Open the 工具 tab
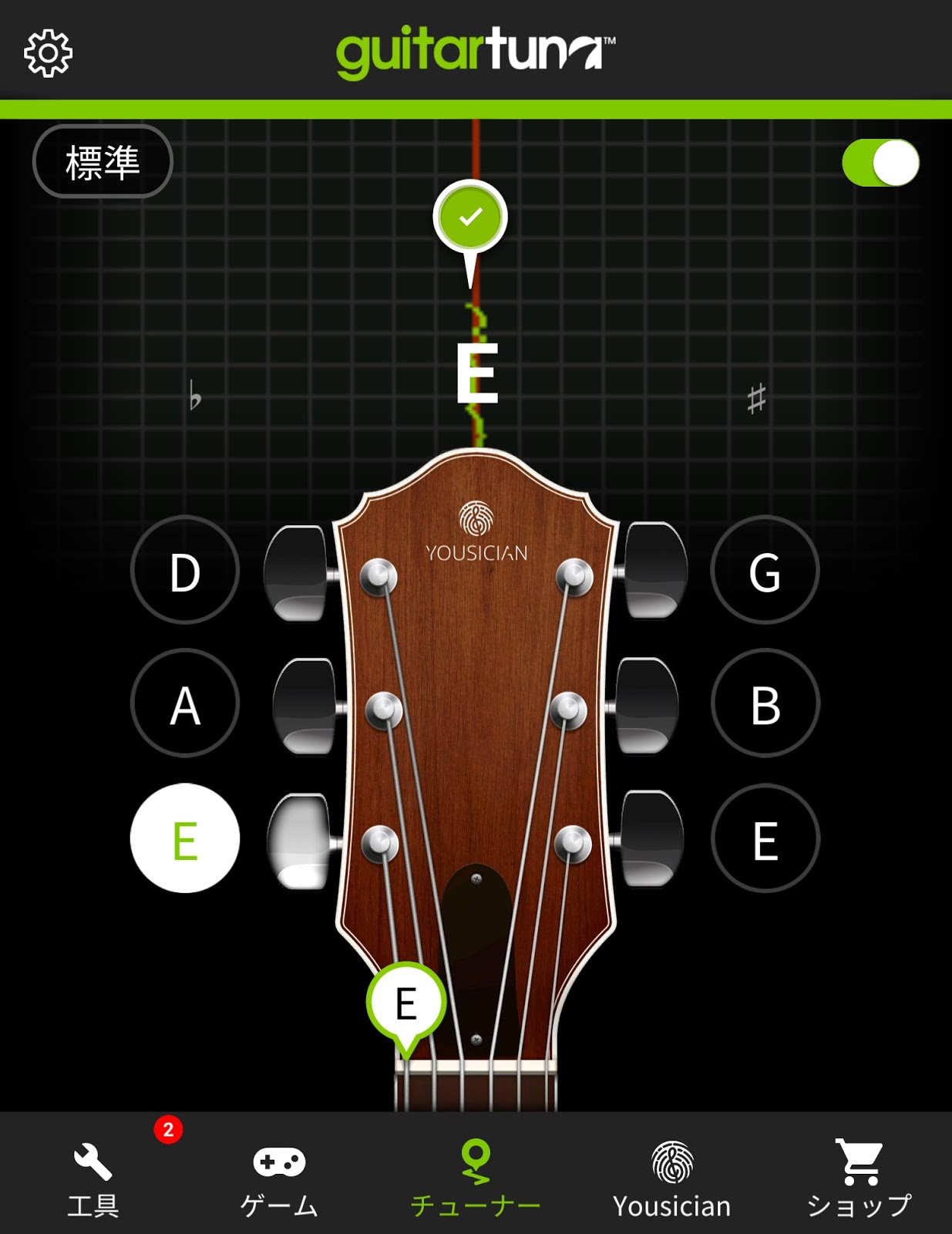 pos(93,1176)
